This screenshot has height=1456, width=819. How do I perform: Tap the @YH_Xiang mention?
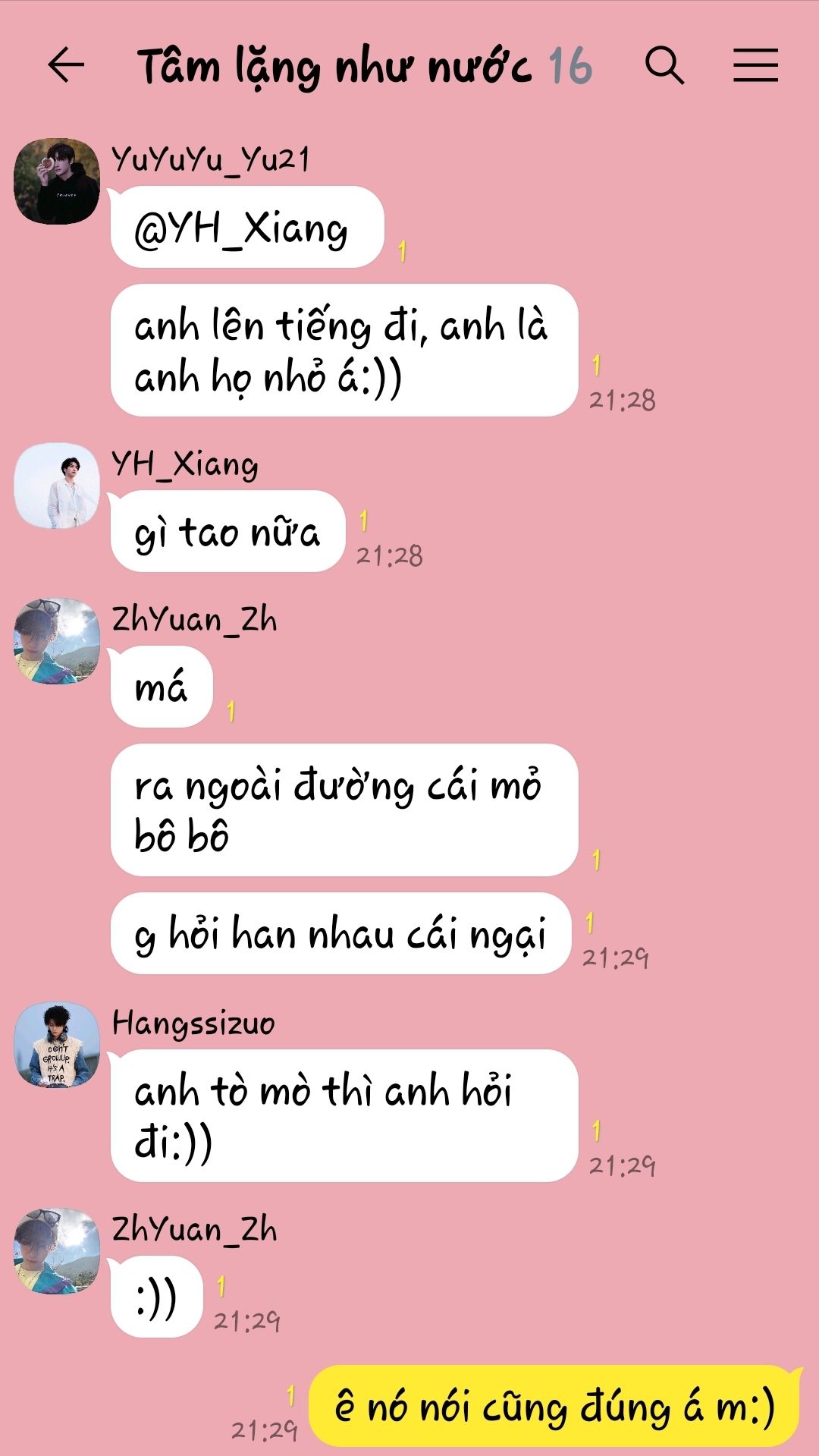[x=240, y=228]
